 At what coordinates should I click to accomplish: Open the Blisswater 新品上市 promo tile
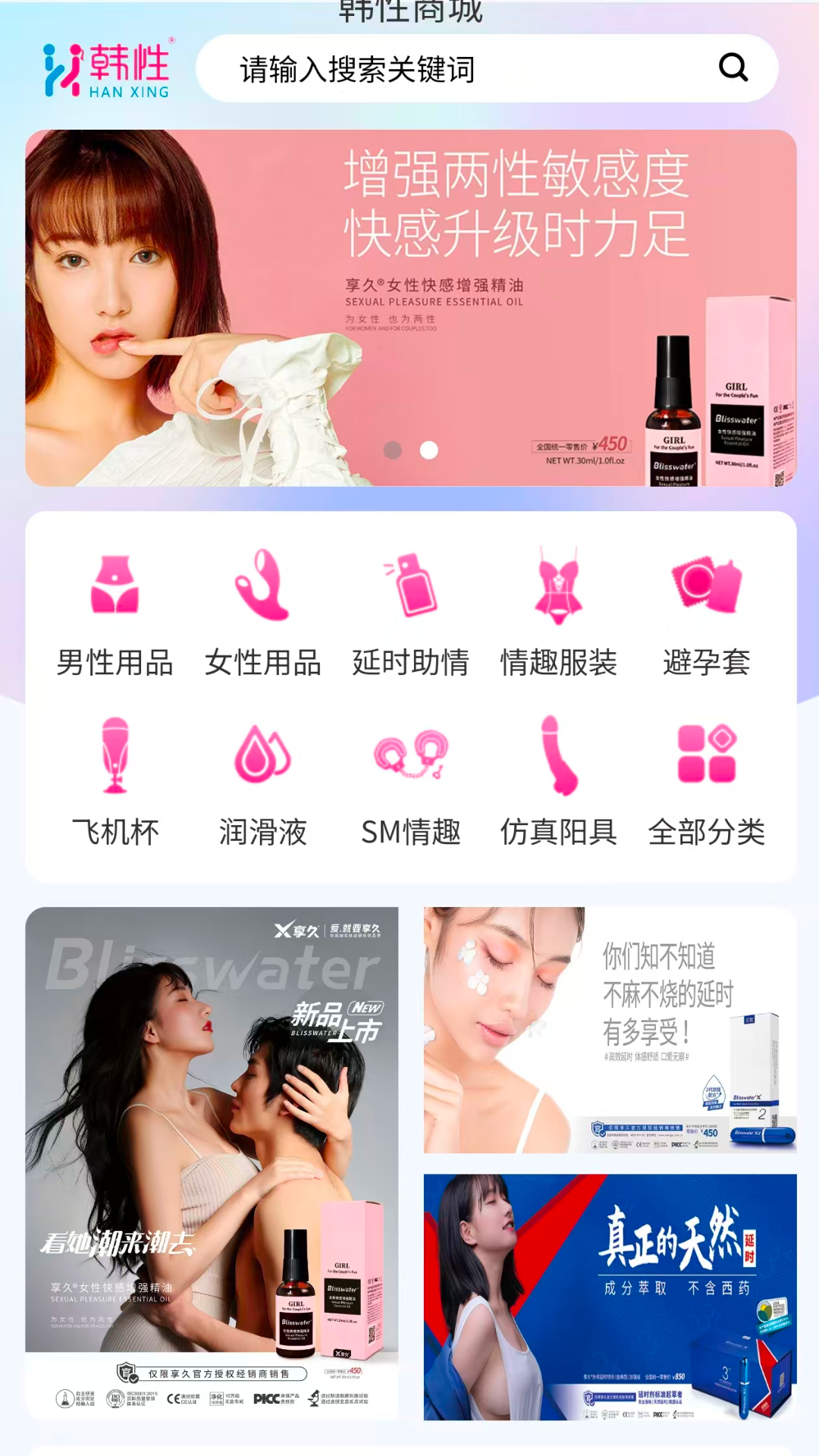click(x=212, y=1163)
